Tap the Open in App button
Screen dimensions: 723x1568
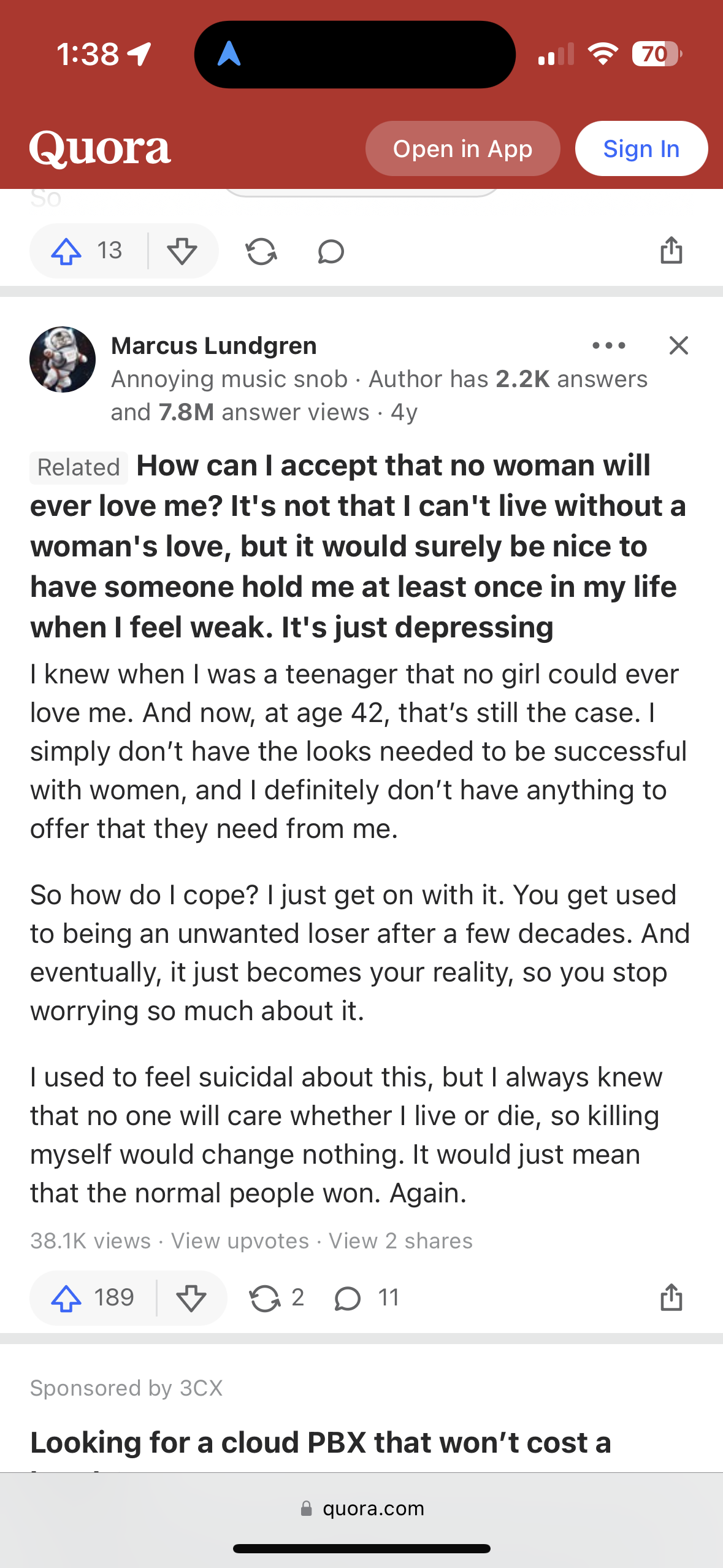(x=462, y=148)
